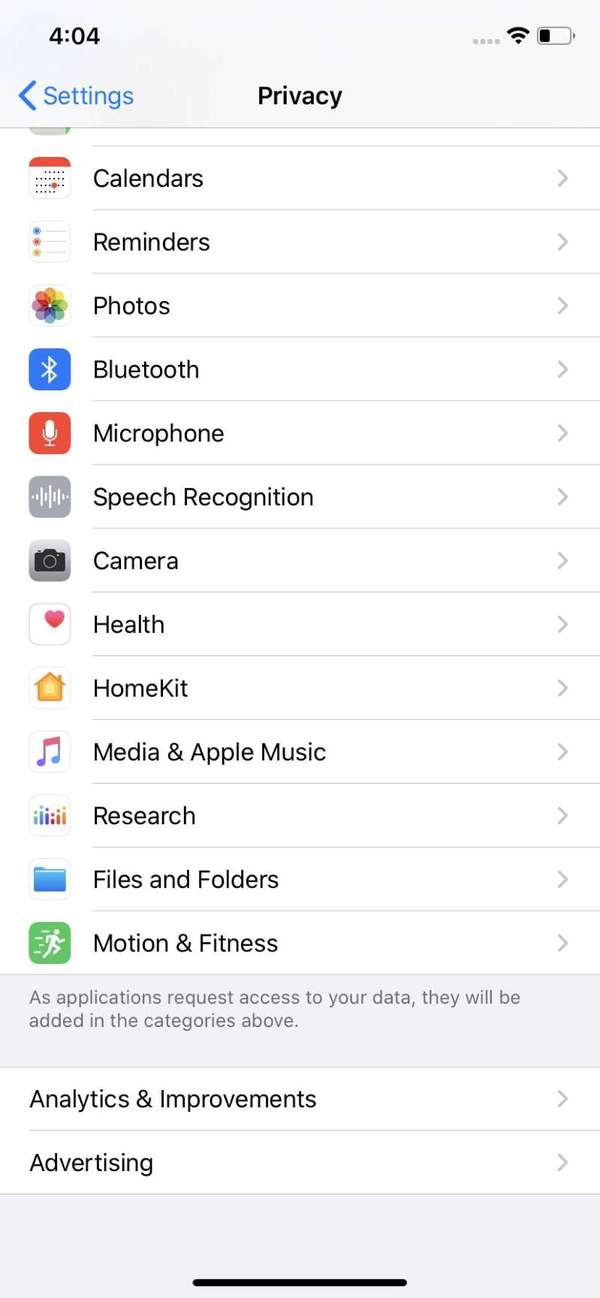600x1298 pixels.
Task: Open Camera access settings
Action: [x=300, y=561]
